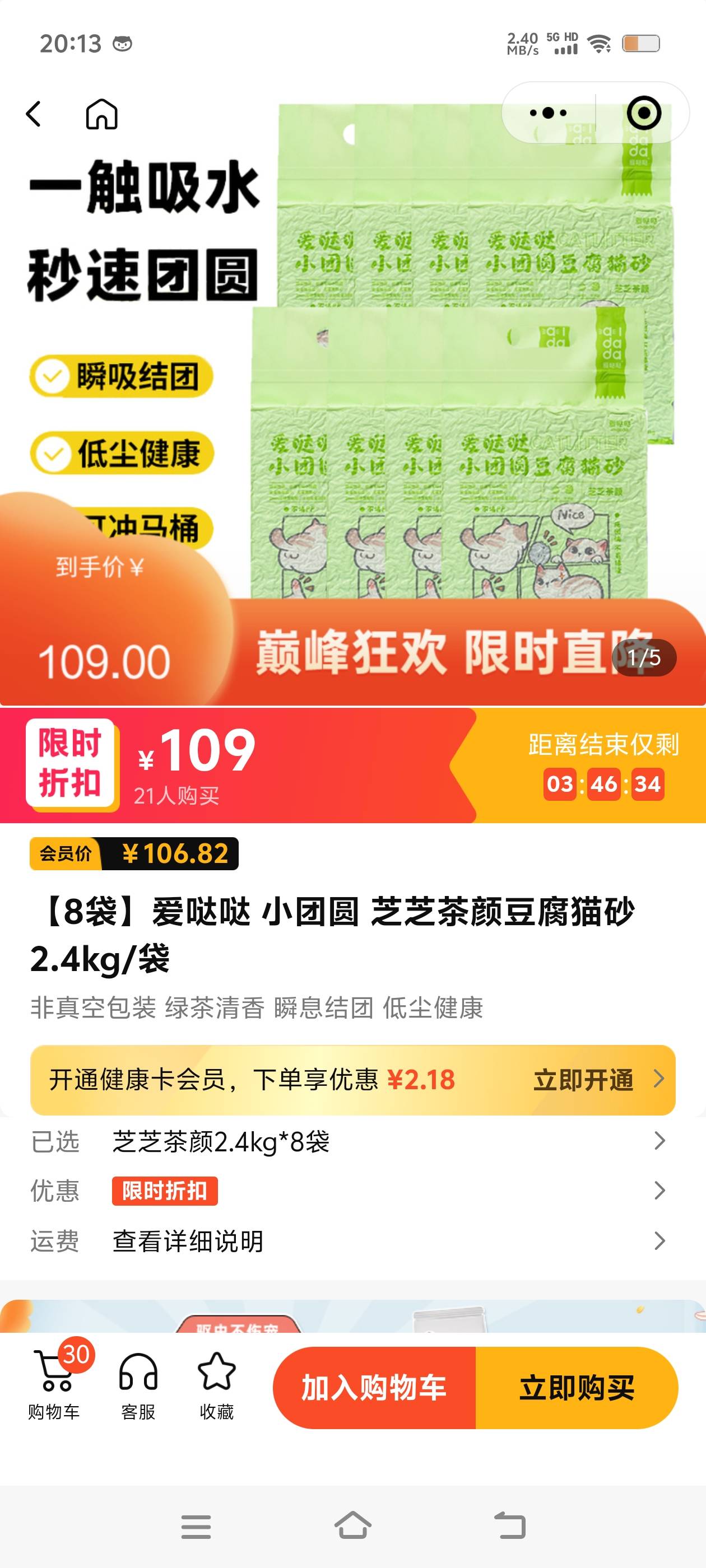The height and width of the screenshot is (1568, 706).
Task: Buy now with 立即购买
Action: tap(576, 1388)
